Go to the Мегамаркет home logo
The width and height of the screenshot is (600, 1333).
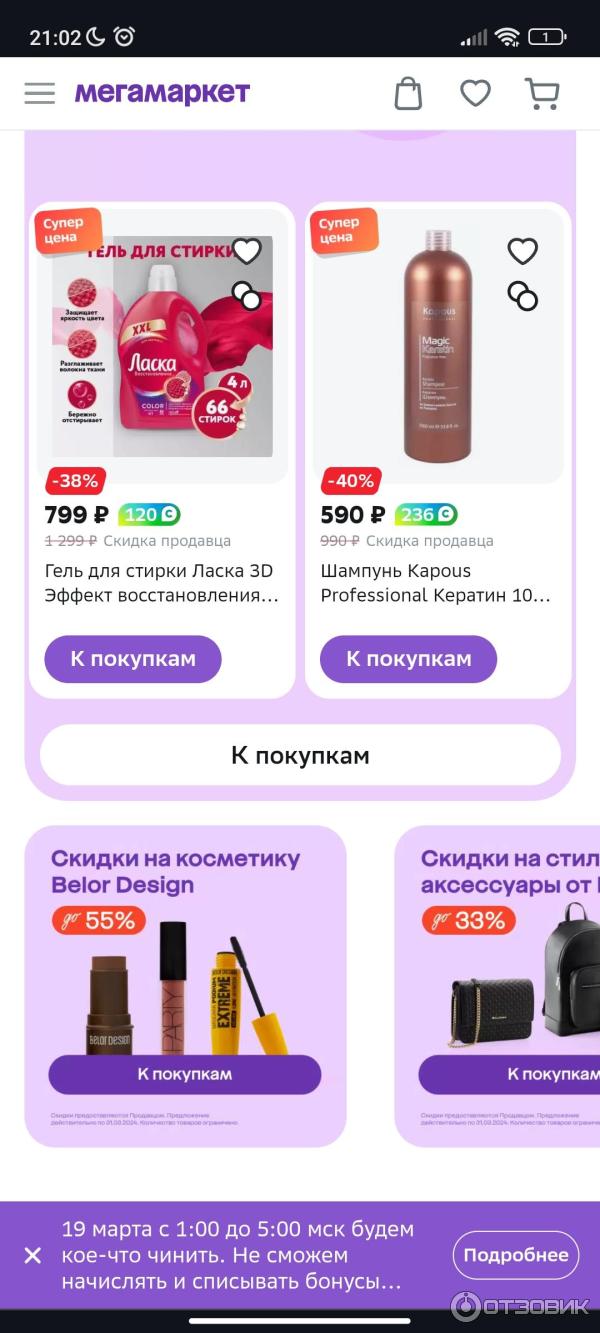(x=162, y=93)
